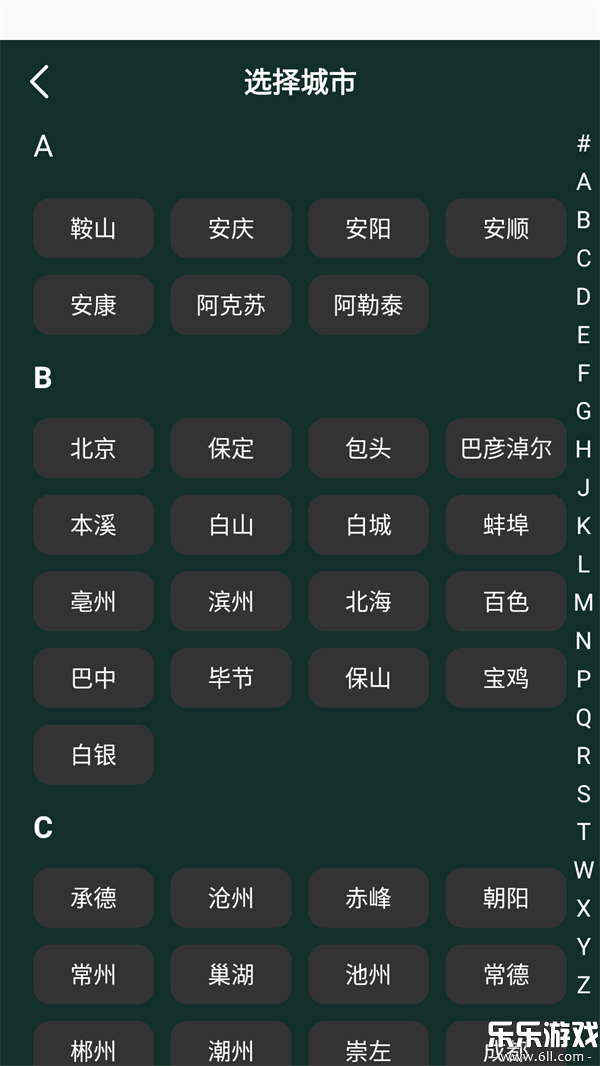Select 亳州 from the B group
600x1066 pixels.
[x=93, y=601]
